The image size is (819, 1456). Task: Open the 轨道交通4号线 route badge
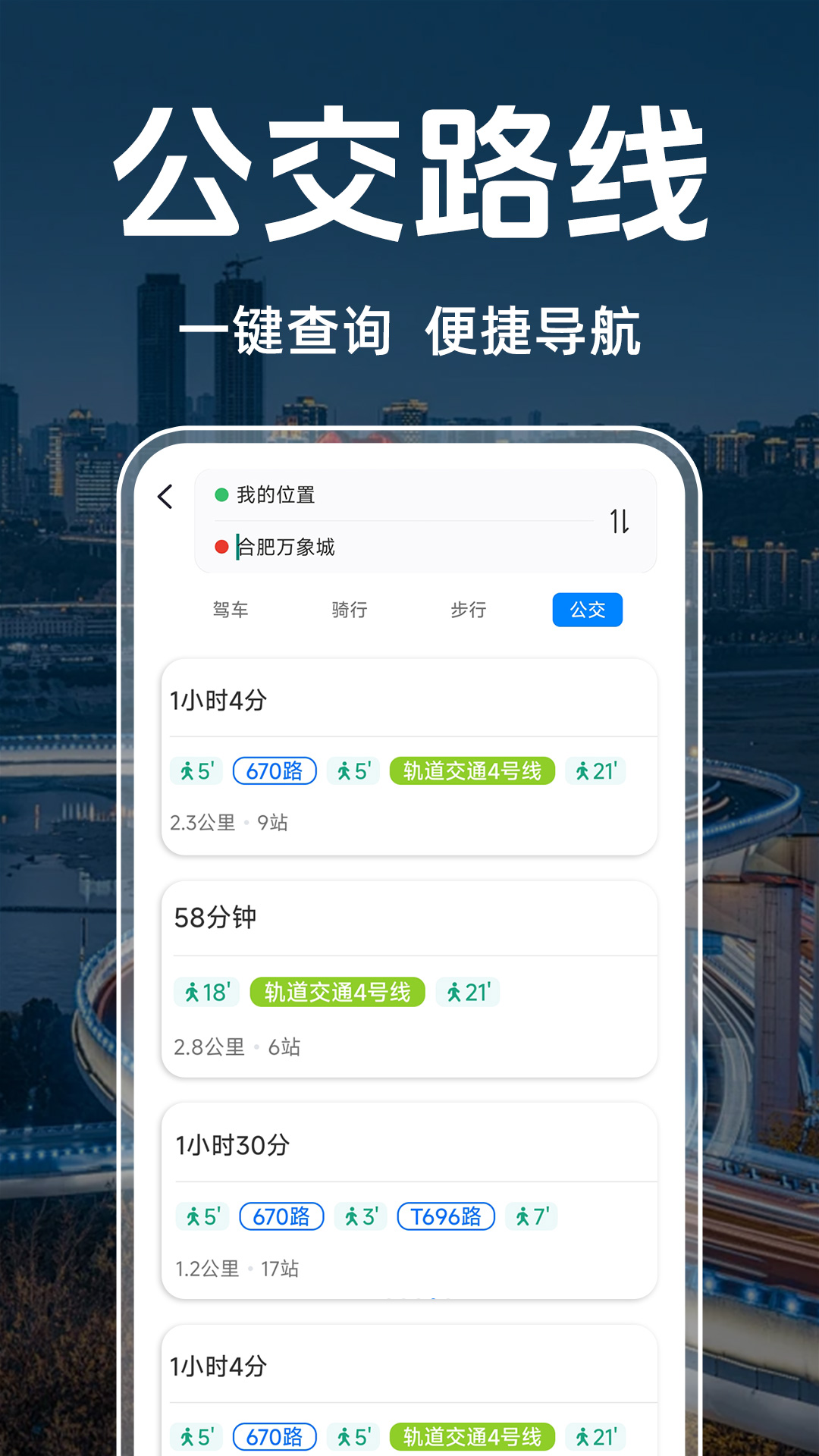click(x=472, y=770)
